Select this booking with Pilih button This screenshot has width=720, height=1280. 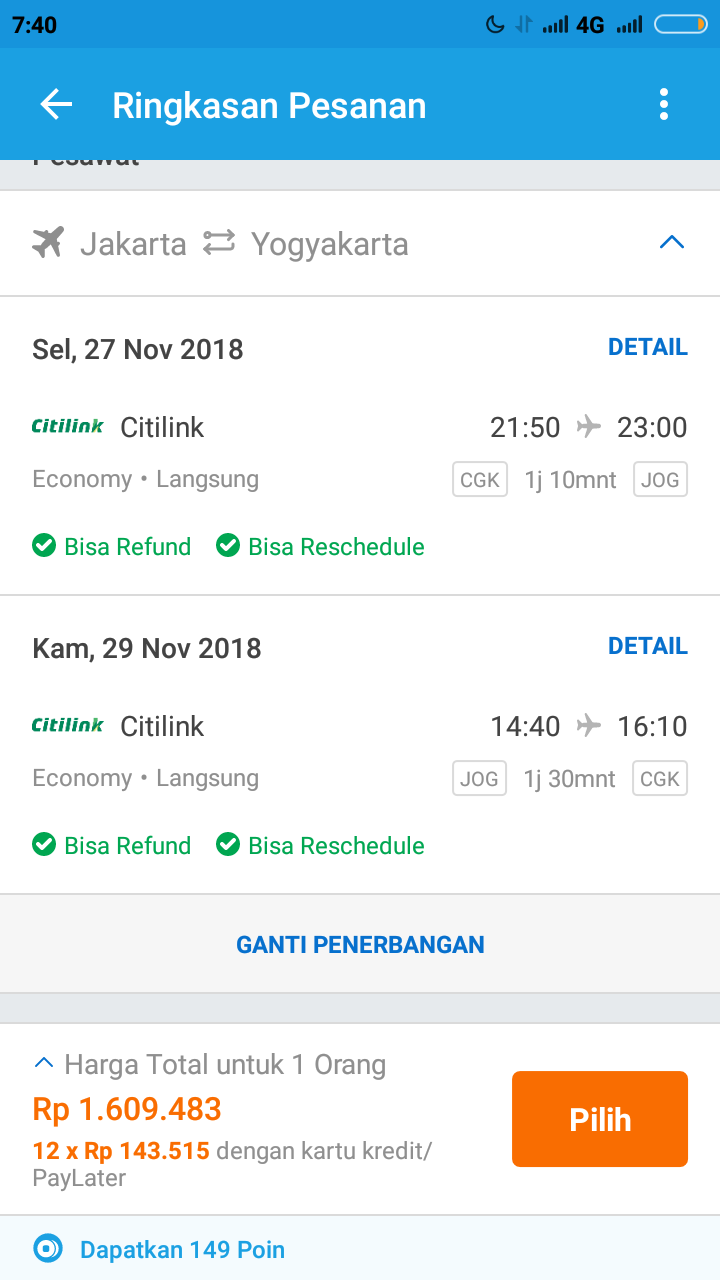(599, 1119)
